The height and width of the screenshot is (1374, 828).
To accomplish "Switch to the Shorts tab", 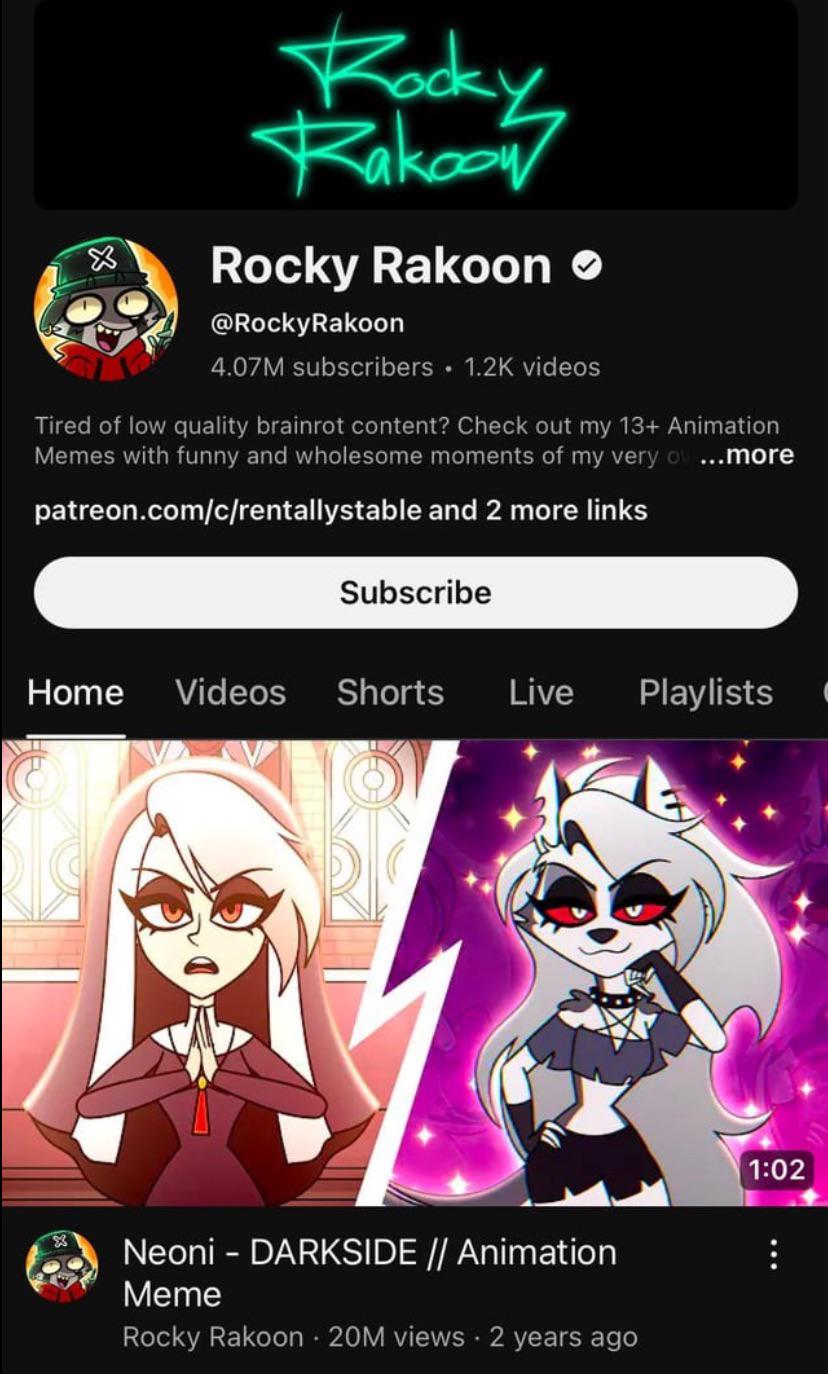I will click(x=390, y=692).
